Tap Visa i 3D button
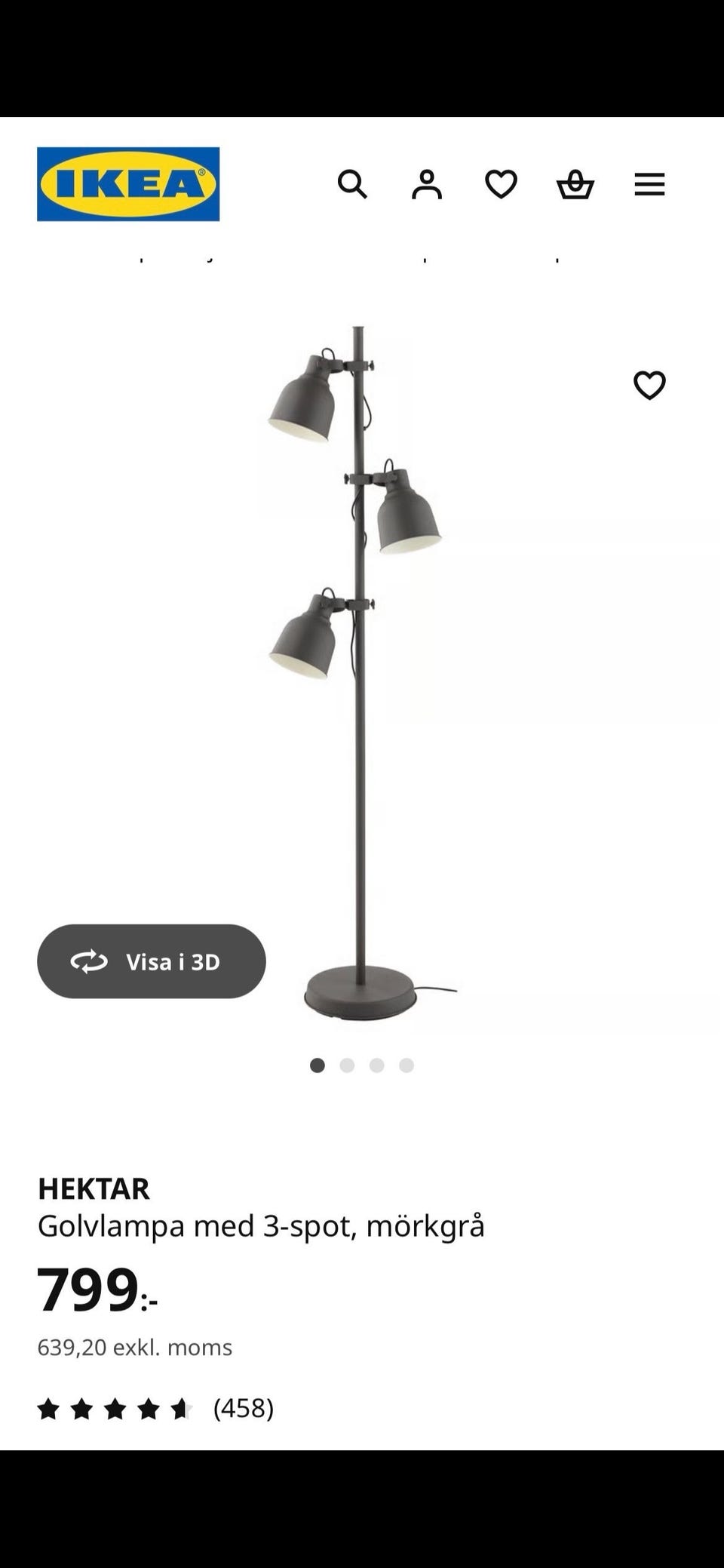This screenshot has width=724, height=1568. [x=152, y=961]
